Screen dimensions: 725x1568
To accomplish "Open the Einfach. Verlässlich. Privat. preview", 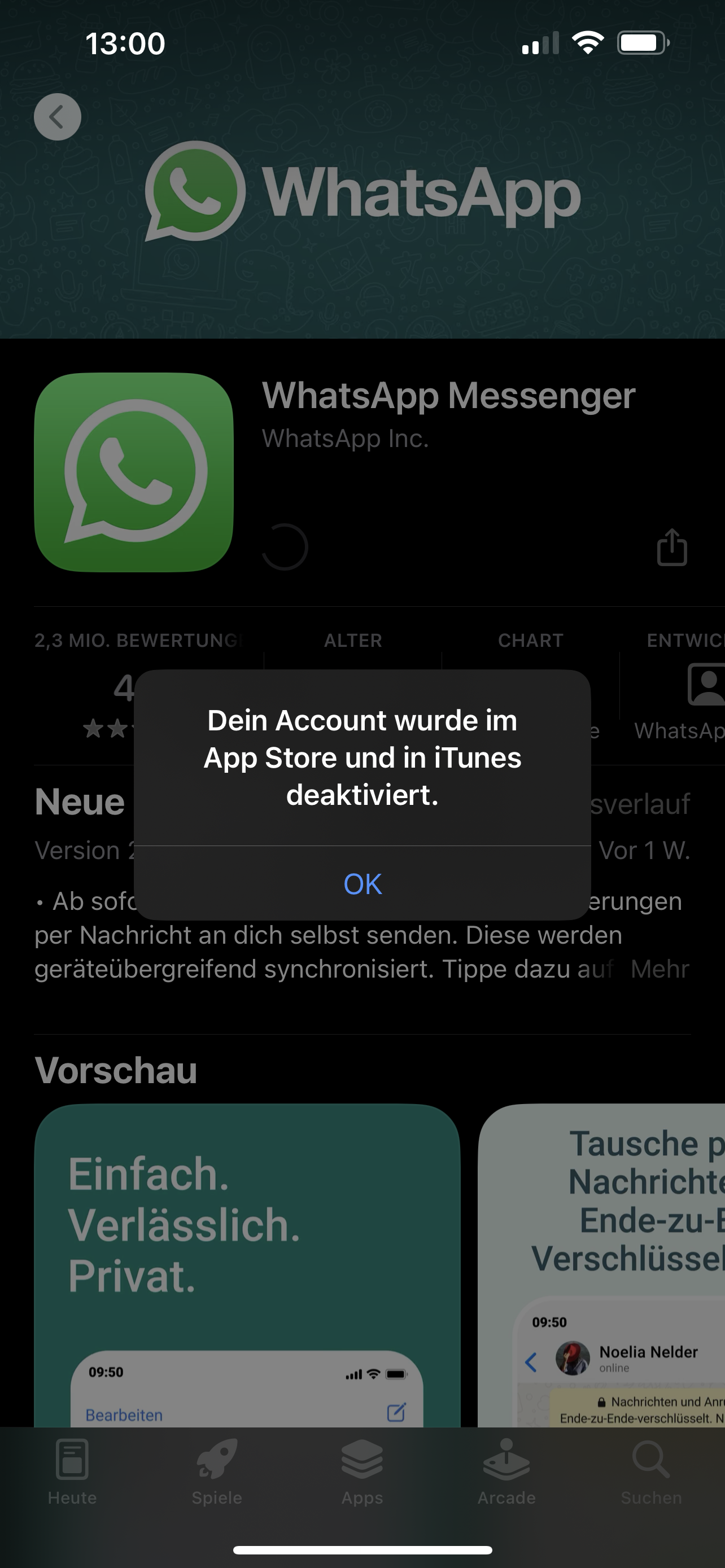I will tap(247, 1265).
